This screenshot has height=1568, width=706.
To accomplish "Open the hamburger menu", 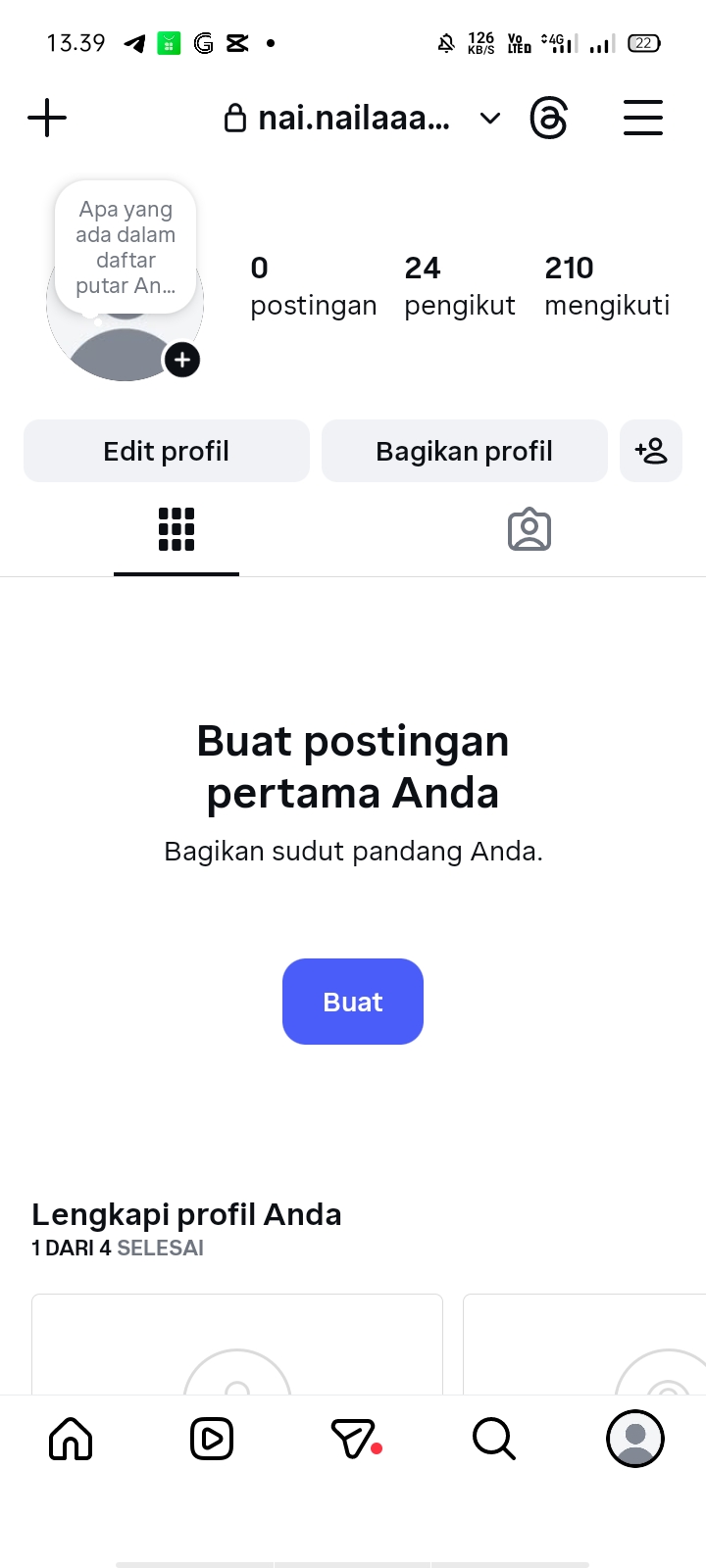I will click(643, 119).
